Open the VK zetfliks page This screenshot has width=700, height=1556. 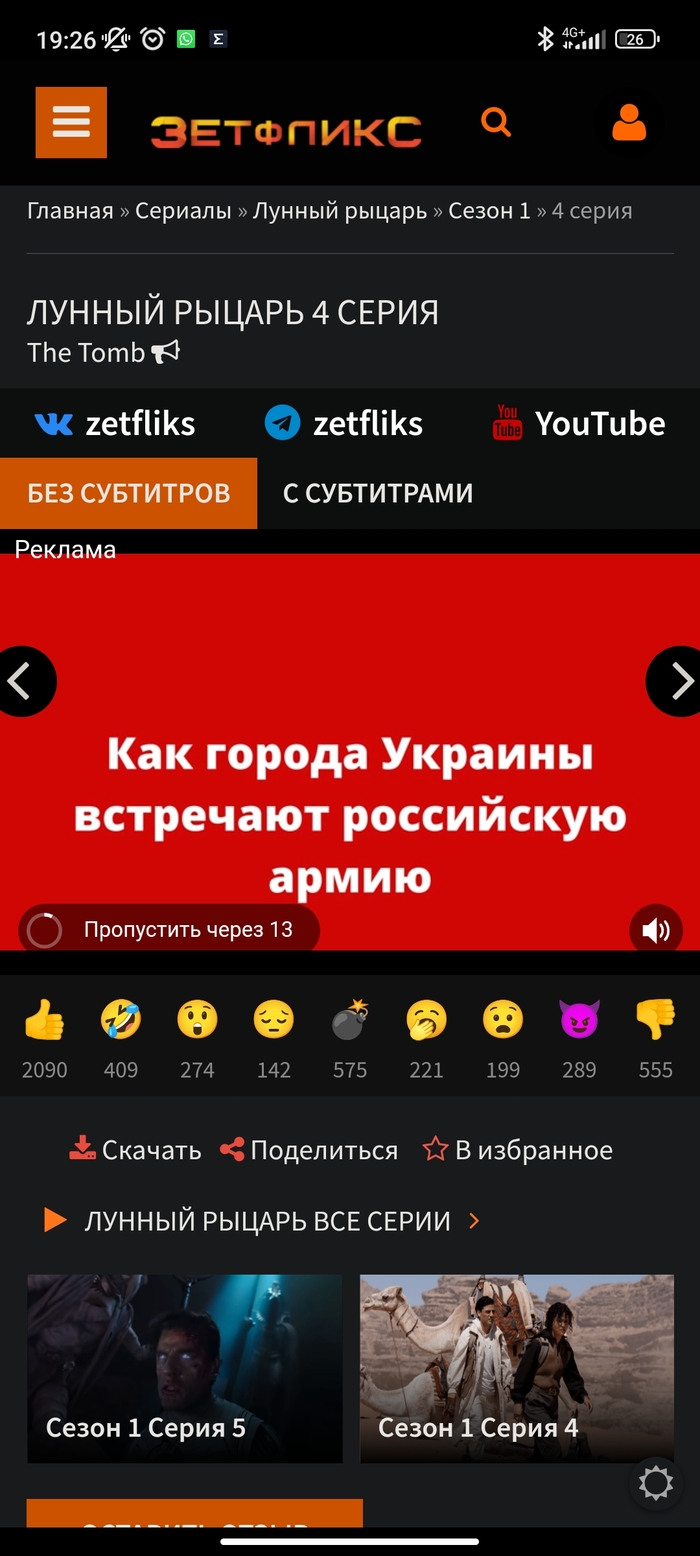coord(115,423)
